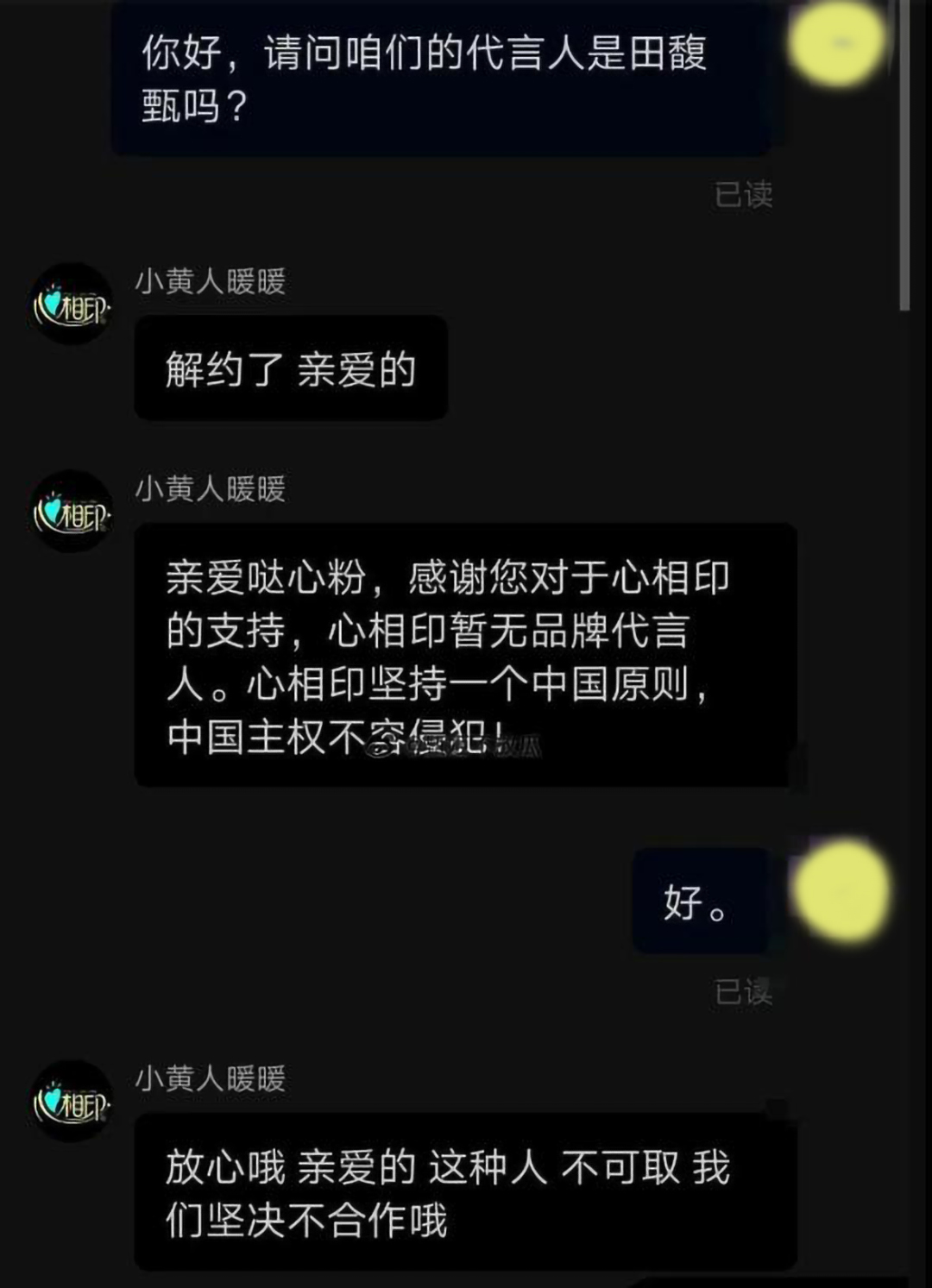The image size is (932, 1288).
Task: Click the '解约了 亲爱的' message bubble
Action: 290,368
